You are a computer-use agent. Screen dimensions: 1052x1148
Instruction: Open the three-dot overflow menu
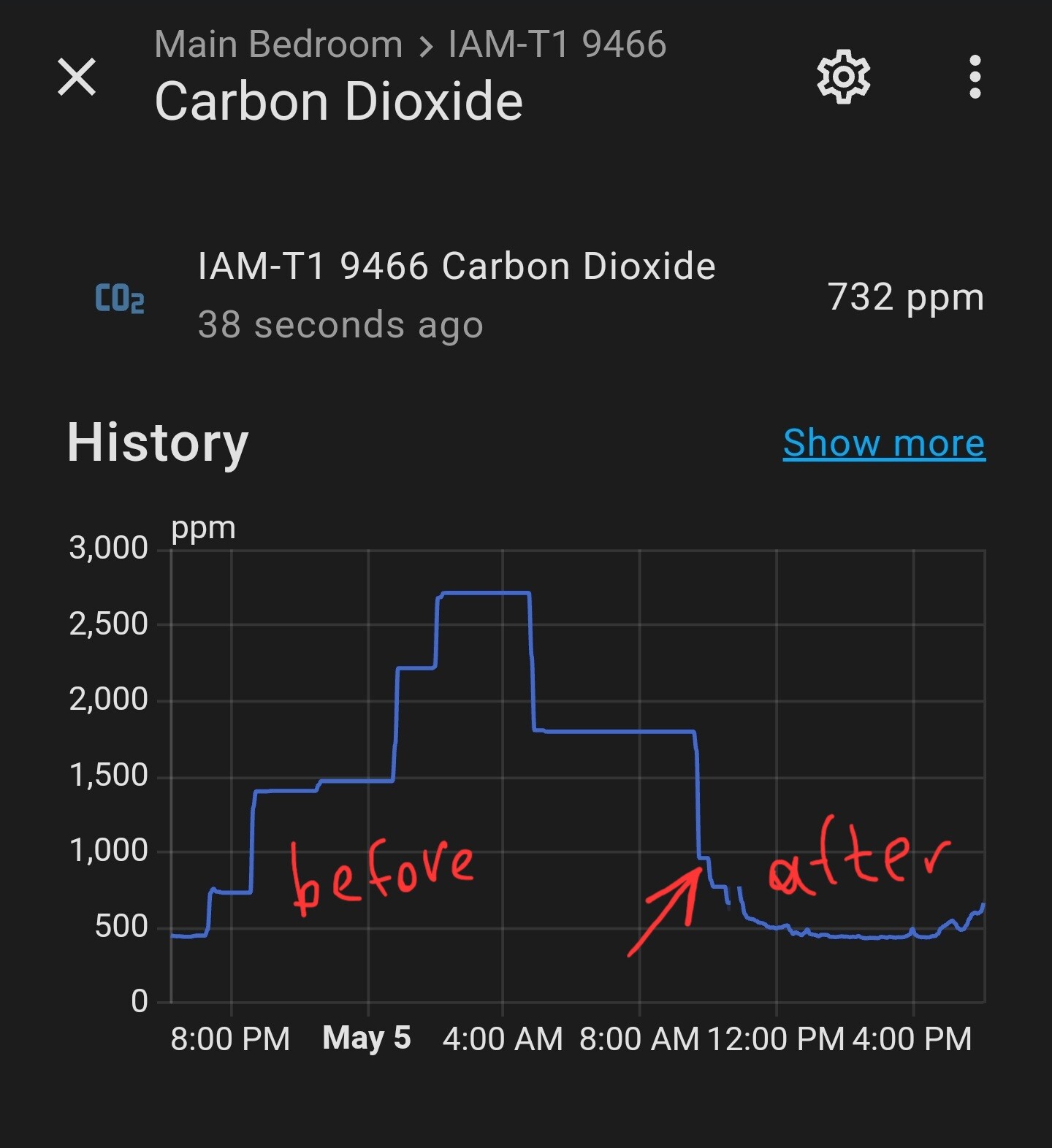click(975, 77)
